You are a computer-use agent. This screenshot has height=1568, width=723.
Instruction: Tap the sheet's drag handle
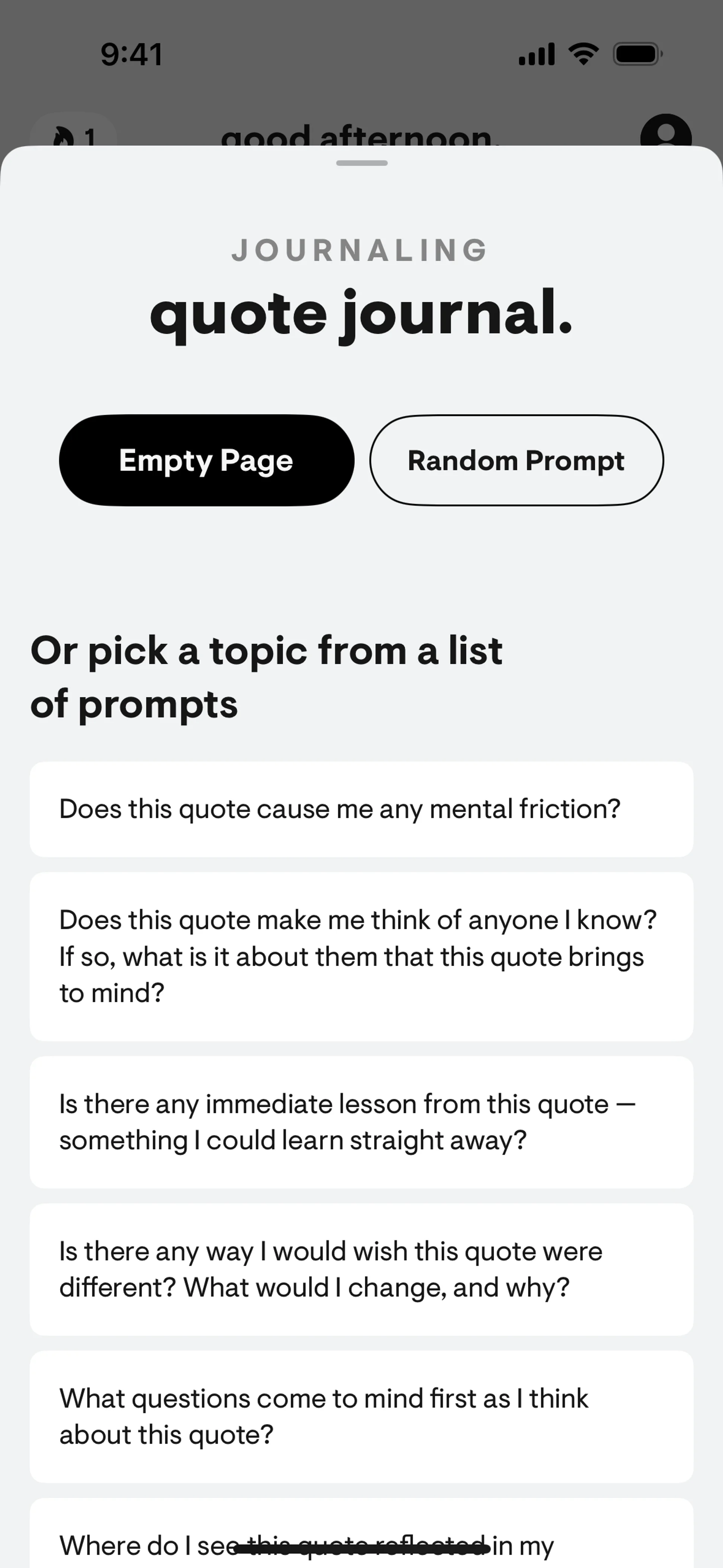tap(361, 163)
